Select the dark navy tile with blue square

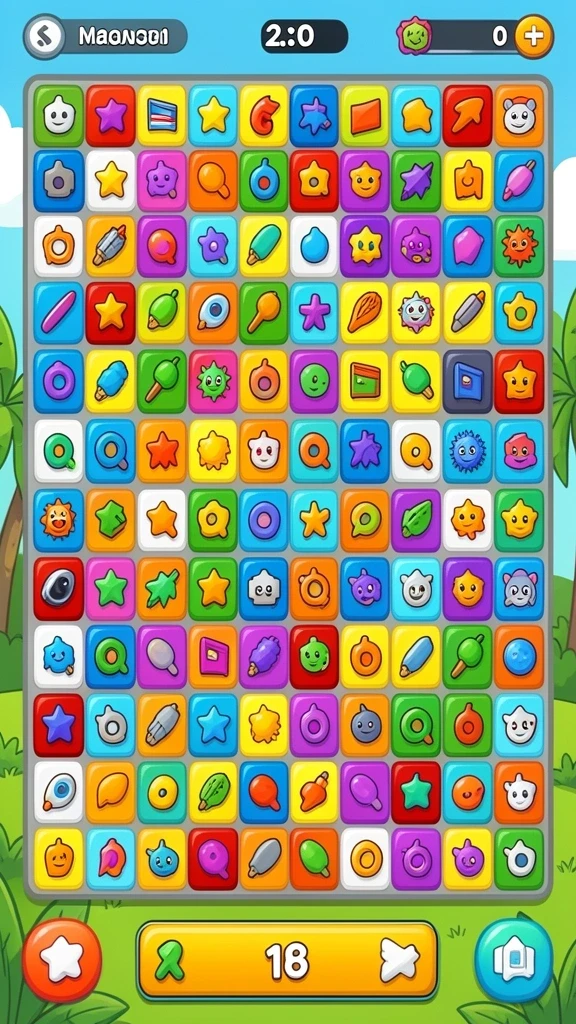pos(468,381)
